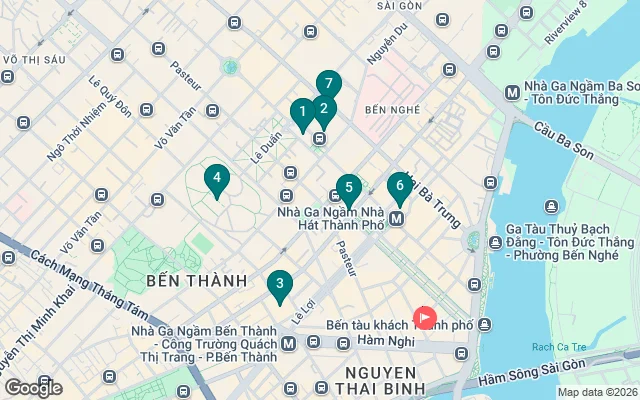Open Nhà Ga Ngầm Nhà Hát Thành Phố station
This screenshot has height=400, width=640.
pos(397,218)
